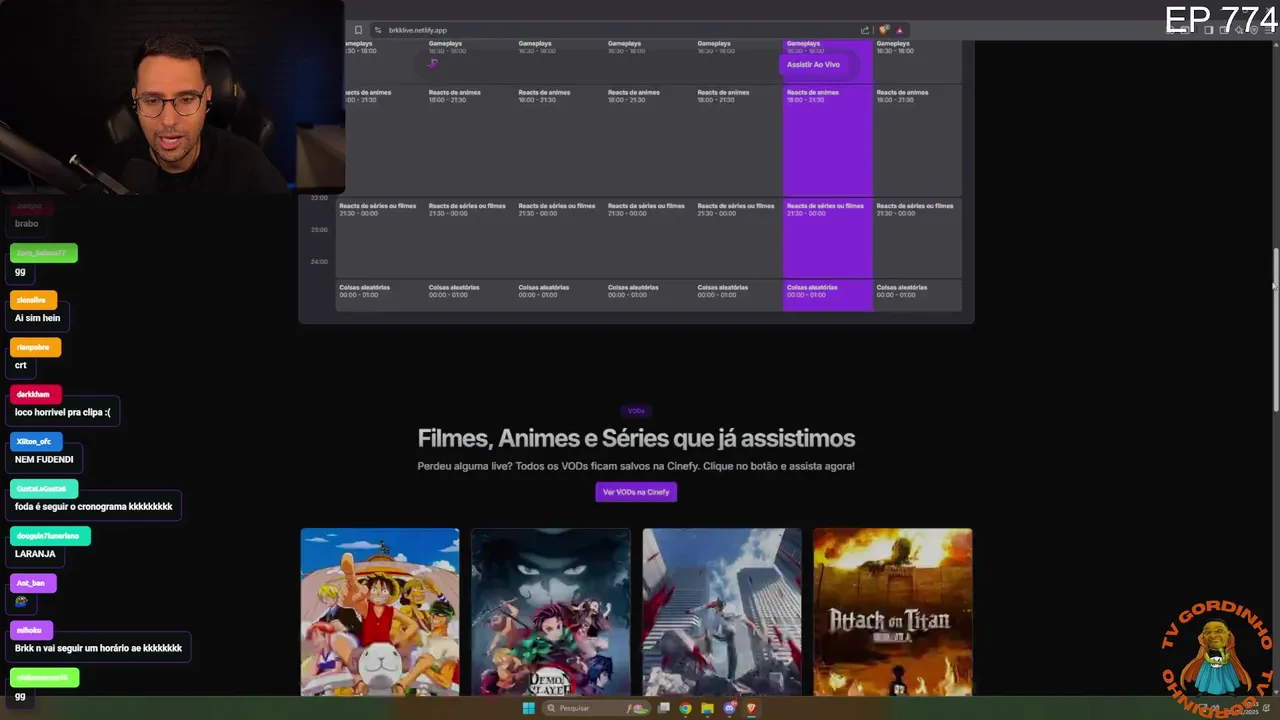The height and width of the screenshot is (720, 1280).
Task: Bookmark this page from the browser toolbar
Action: [x=358, y=30]
